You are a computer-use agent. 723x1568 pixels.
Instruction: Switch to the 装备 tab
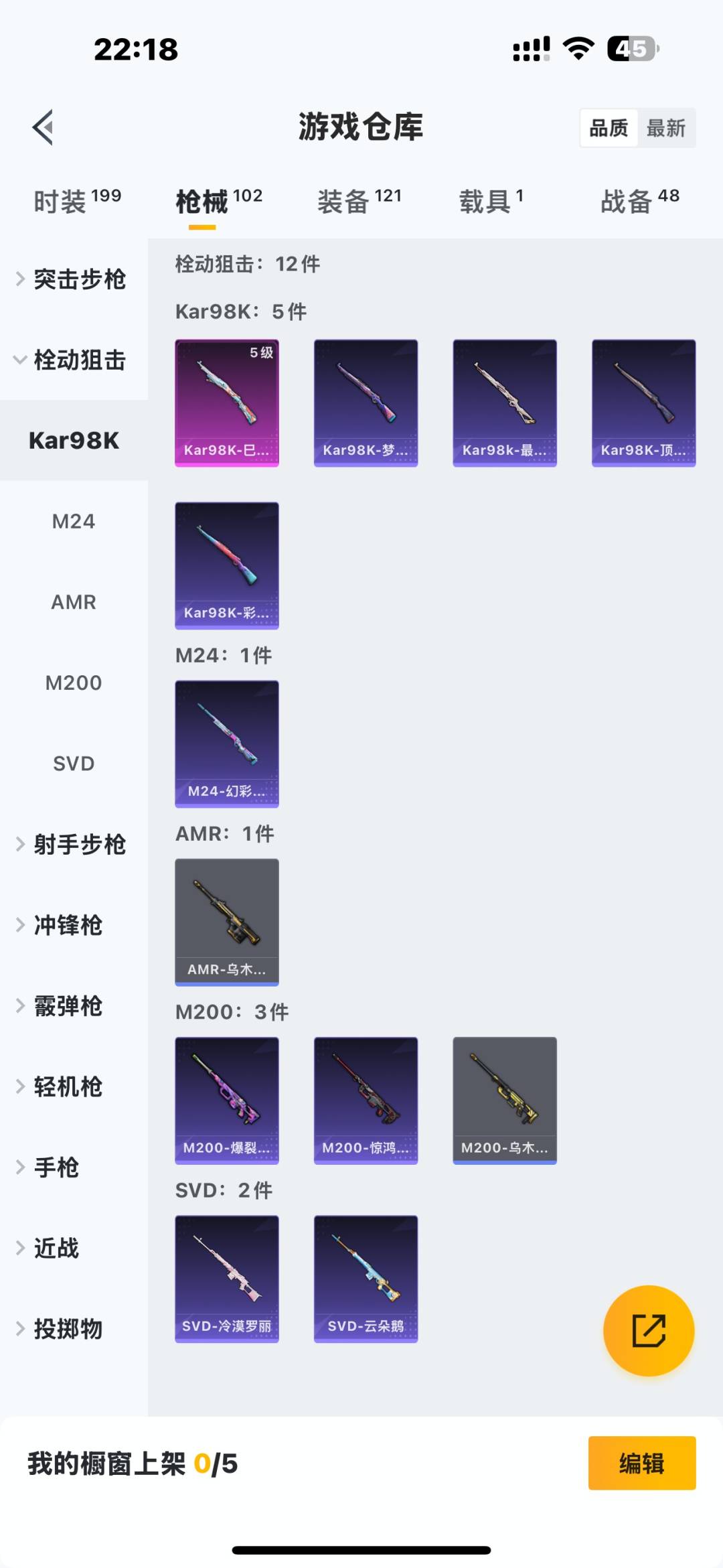[359, 201]
